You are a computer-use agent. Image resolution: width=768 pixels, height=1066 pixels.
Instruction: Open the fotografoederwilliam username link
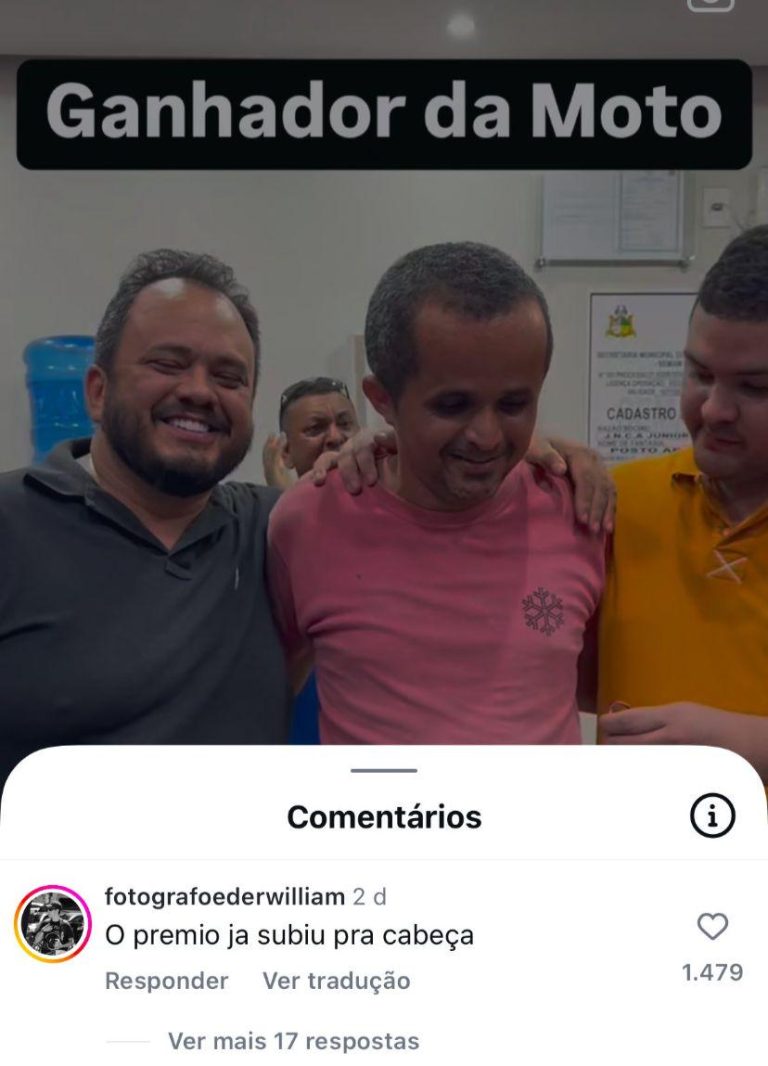[x=224, y=896]
